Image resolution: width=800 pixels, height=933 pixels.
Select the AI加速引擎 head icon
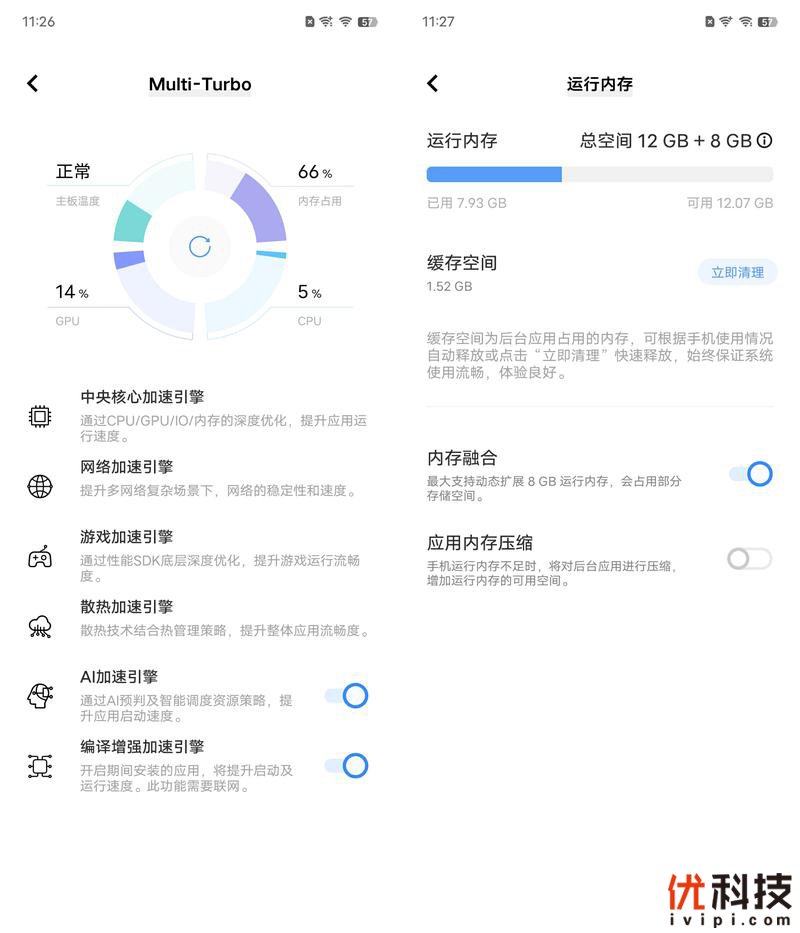coord(39,696)
